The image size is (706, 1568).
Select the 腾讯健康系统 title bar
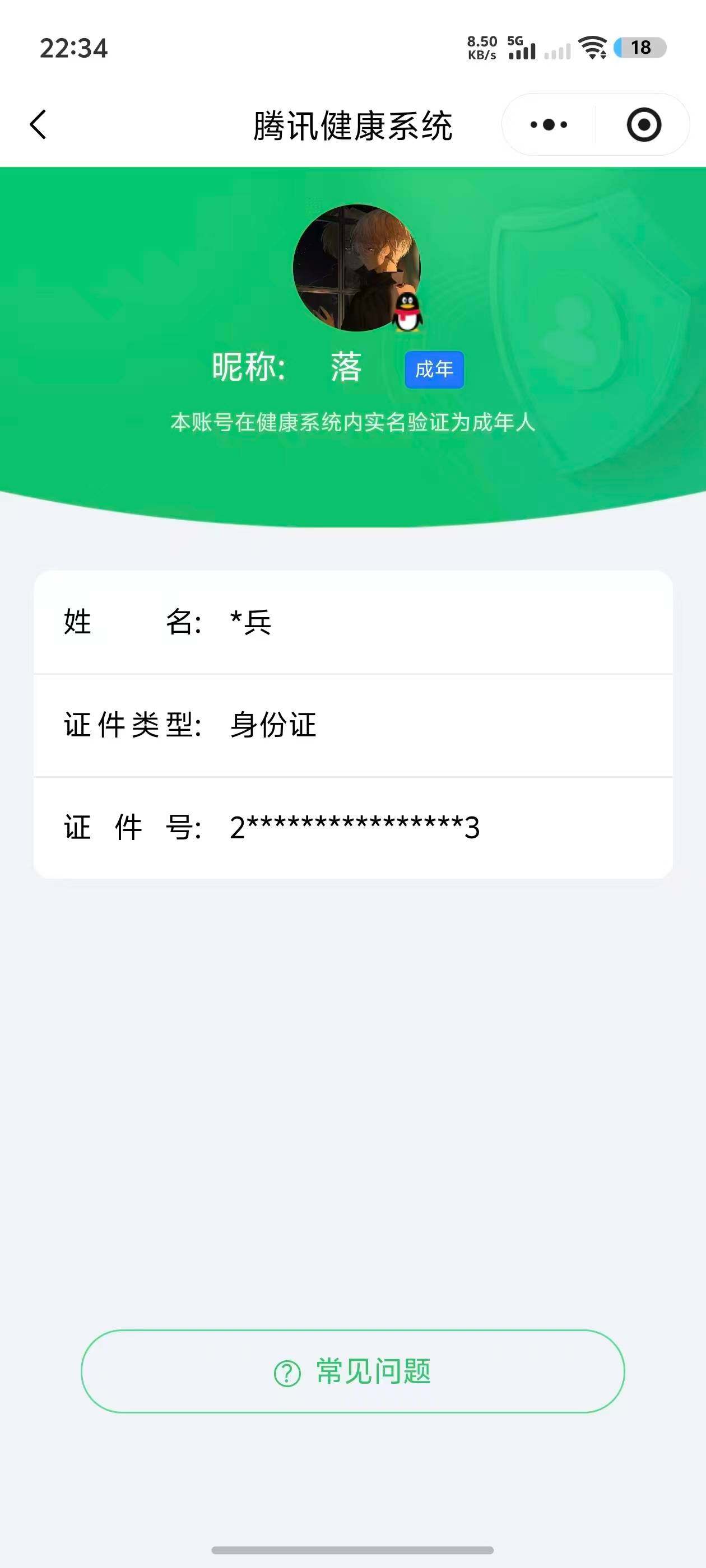[352, 125]
